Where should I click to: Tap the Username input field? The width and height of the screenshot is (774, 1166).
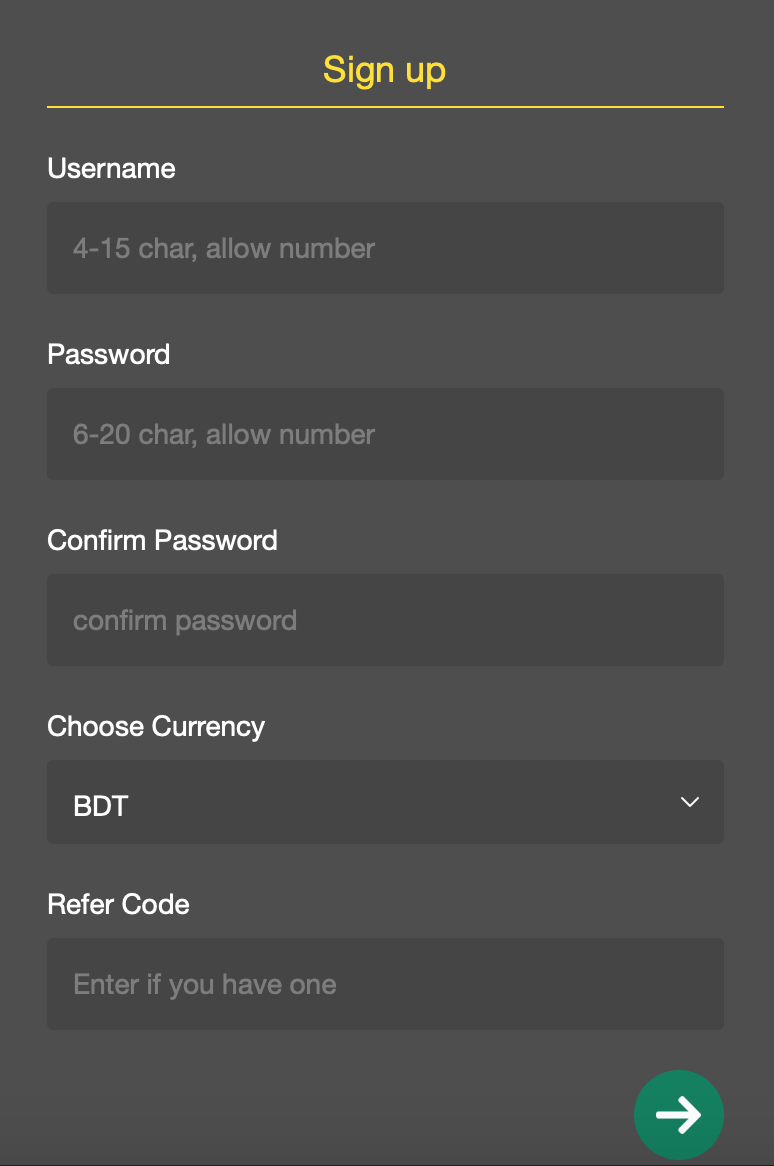(385, 248)
